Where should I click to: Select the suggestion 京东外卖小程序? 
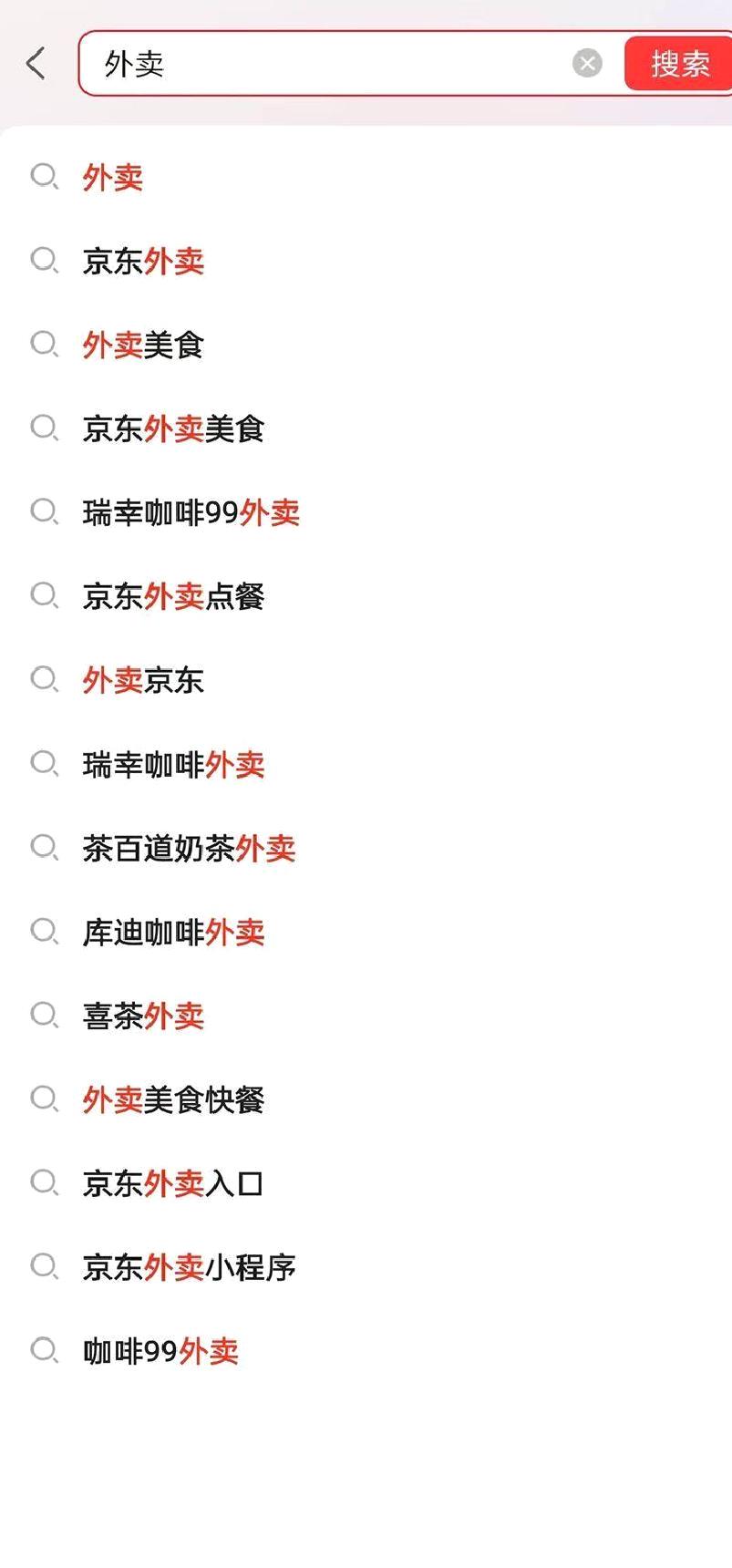coord(366,1267)
